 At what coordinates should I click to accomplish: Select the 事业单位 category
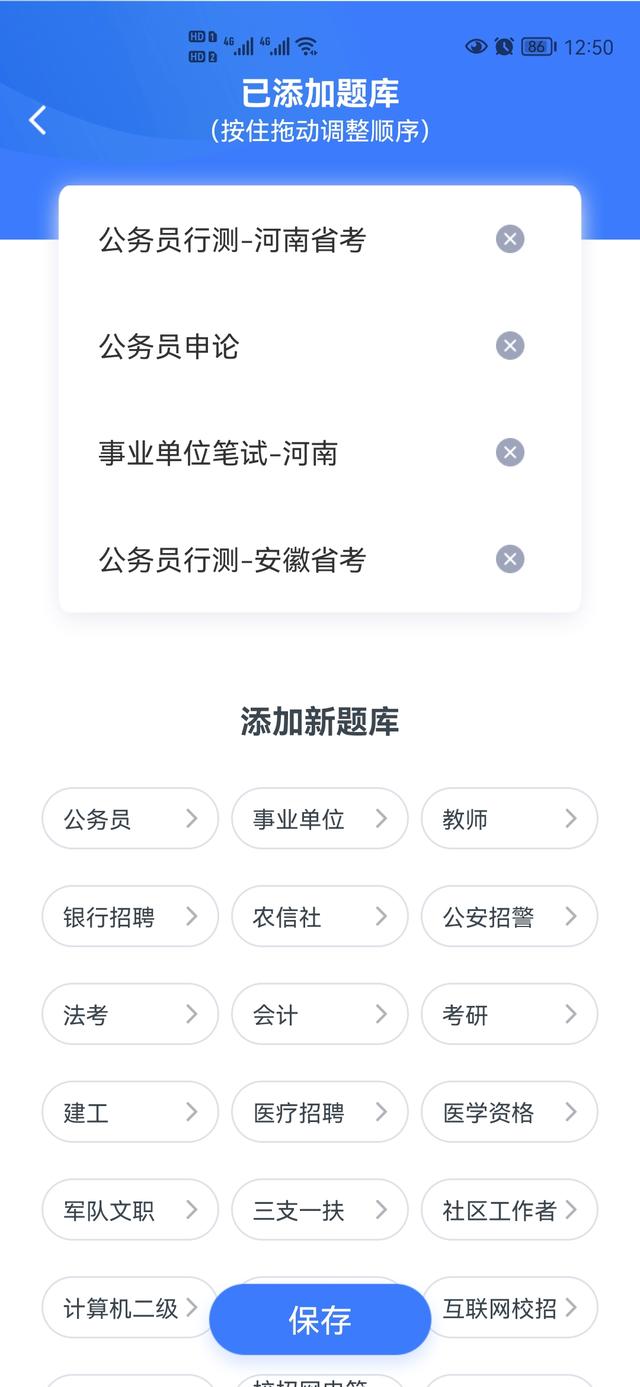[320, 819]
